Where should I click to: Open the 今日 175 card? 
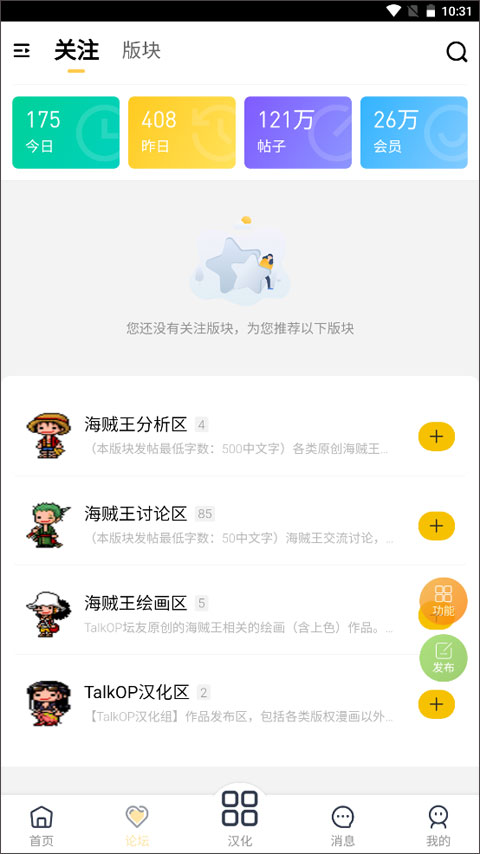point(66,132)
